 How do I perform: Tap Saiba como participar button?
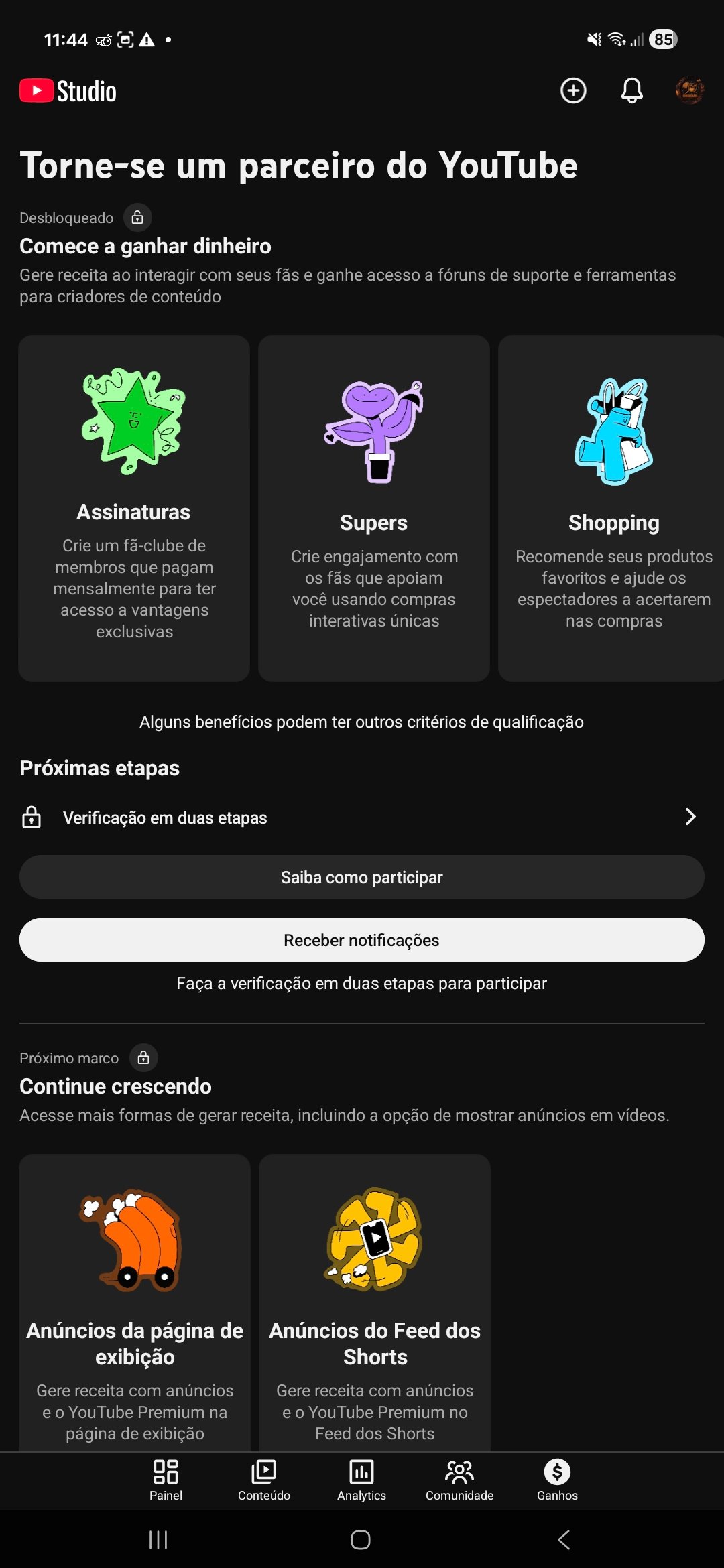point(362,877)
